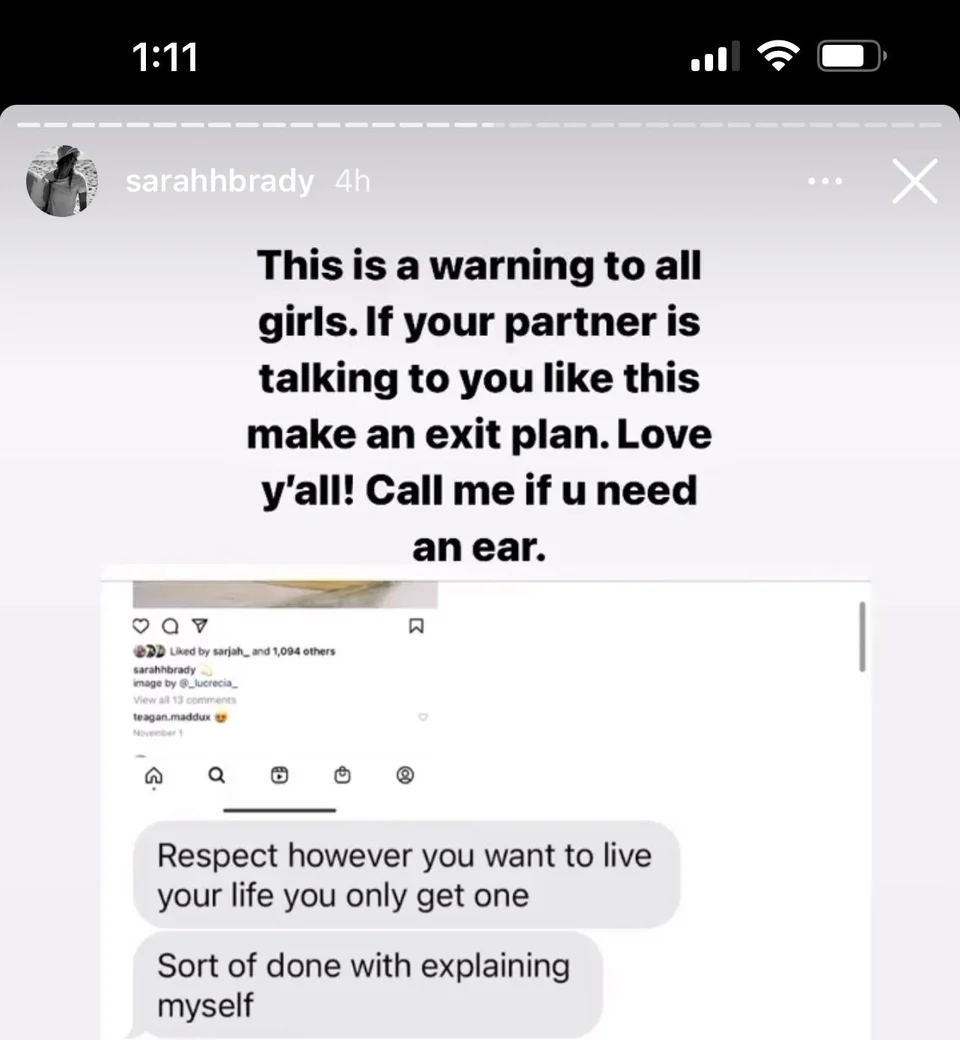Tap the sarahhbrady username
The width and height of the screenshot is (960, 1040).
click(219, 182)
